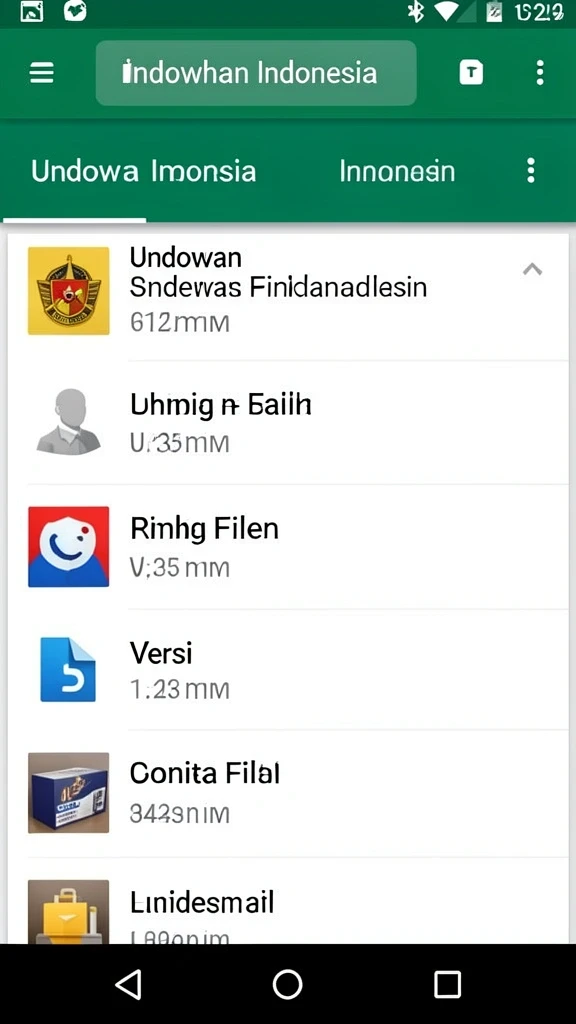This screenshot has height=1024, width=576.
Task: Switch to the Innonesin tab
Action: [x=397, y=171]
